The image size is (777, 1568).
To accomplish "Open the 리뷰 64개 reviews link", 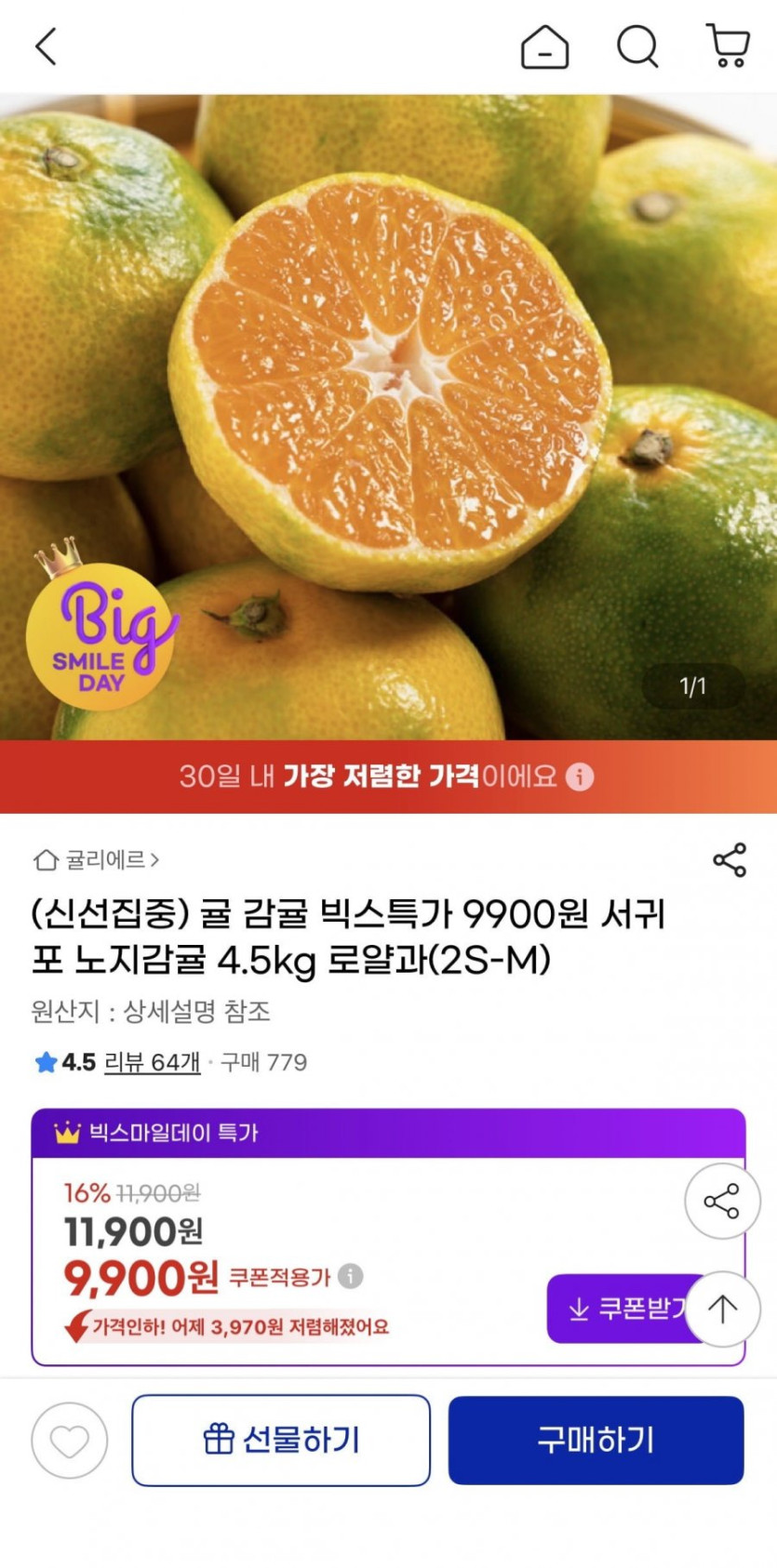I will tap(152, 1062).
